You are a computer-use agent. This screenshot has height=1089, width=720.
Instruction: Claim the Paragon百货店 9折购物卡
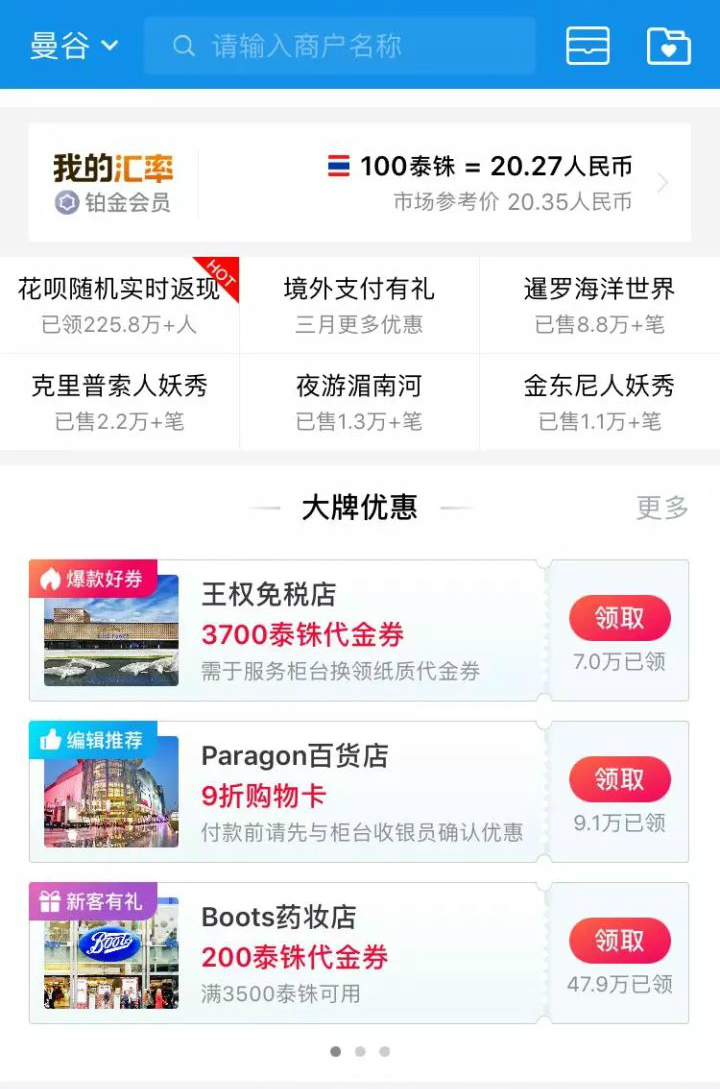(x=619, y=779)
